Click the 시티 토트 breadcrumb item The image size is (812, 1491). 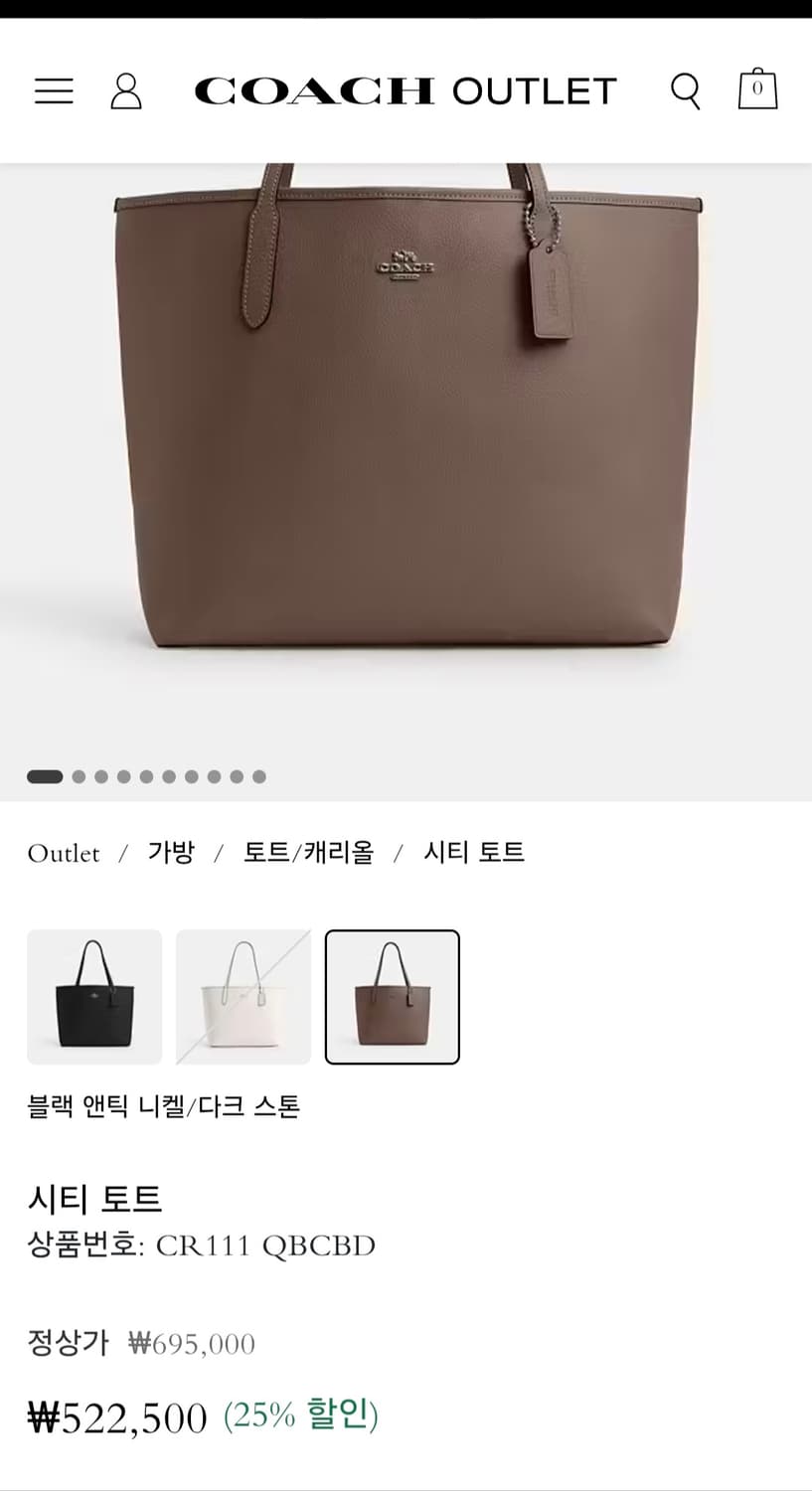472,852
